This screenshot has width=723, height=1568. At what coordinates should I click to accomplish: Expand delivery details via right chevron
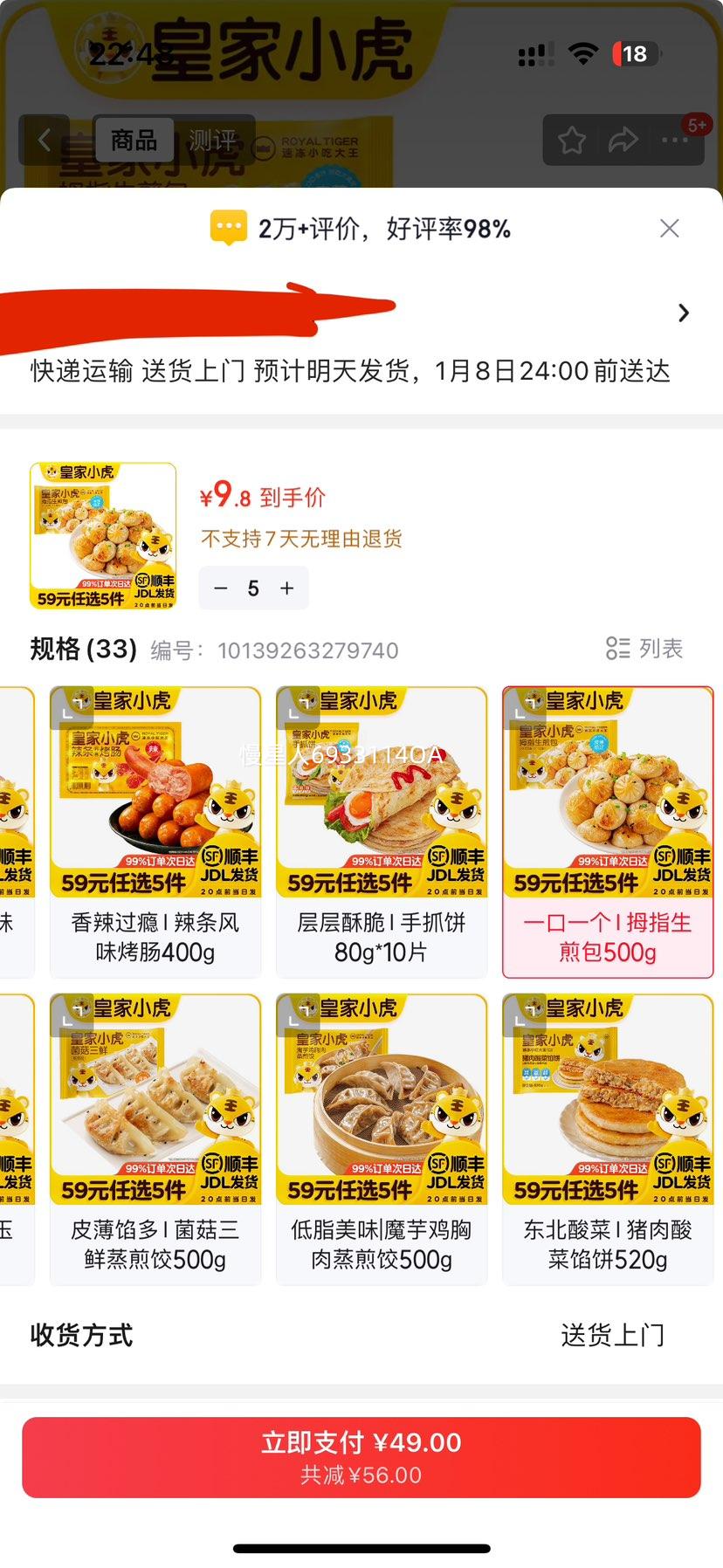coord(684,313)
